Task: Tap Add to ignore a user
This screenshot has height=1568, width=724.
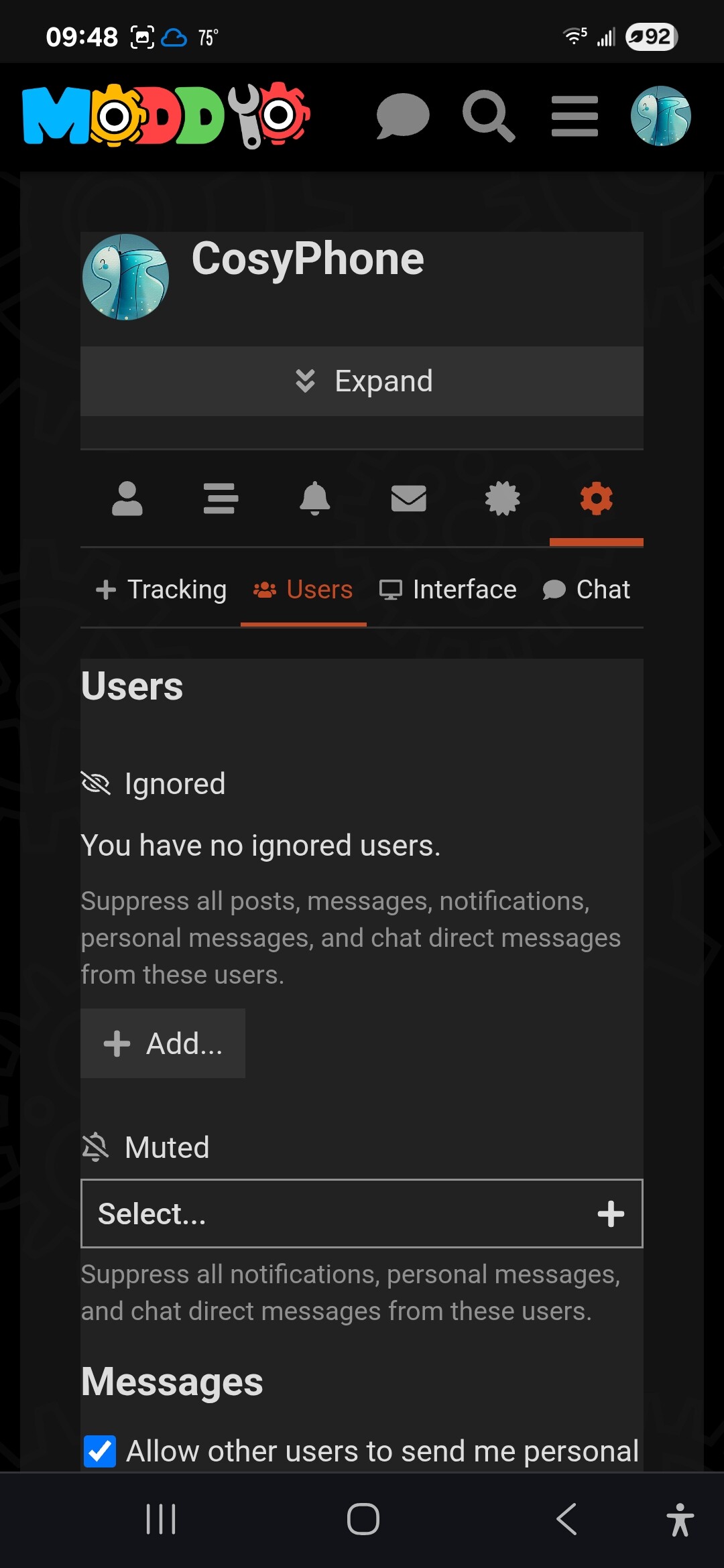Action: (163, 1043)
